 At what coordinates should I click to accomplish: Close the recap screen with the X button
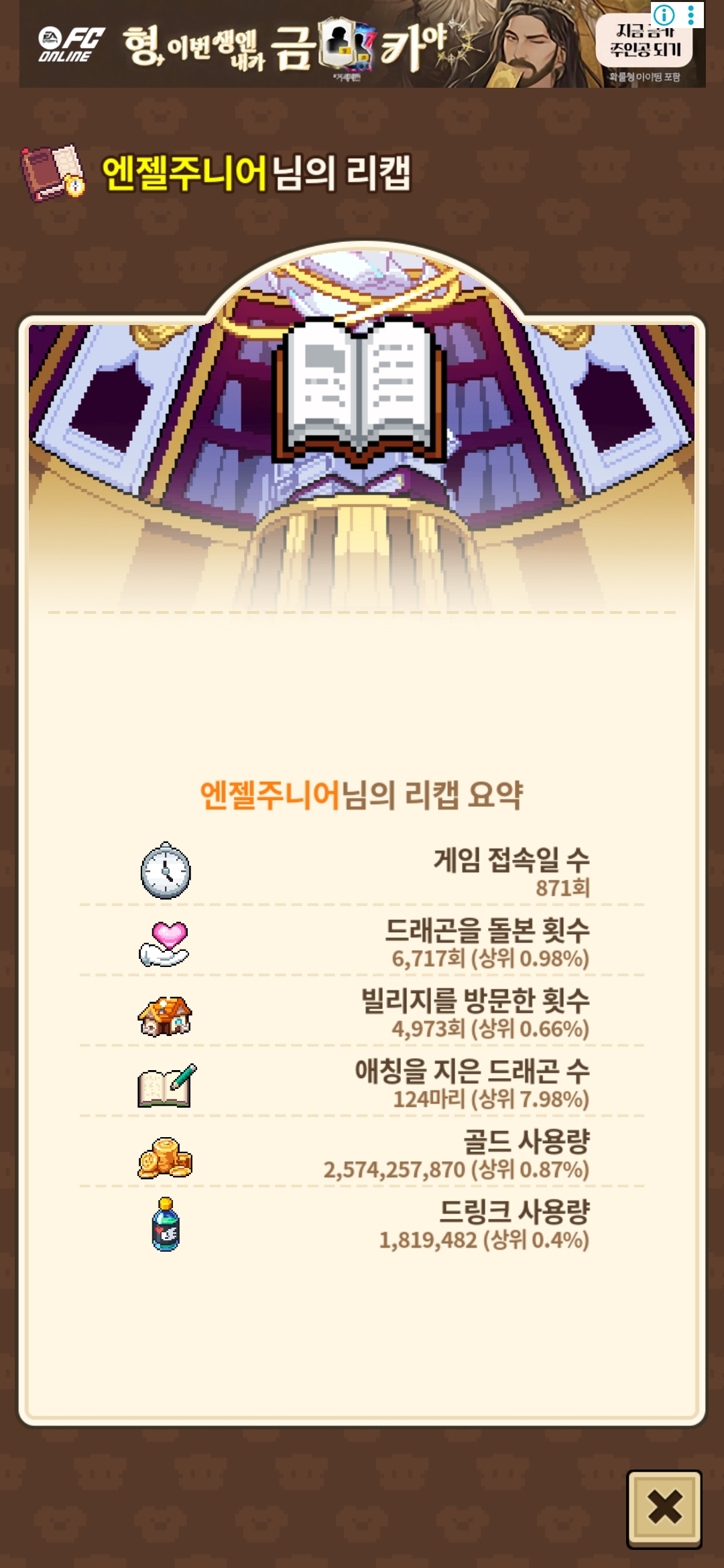click(664, 1508)
